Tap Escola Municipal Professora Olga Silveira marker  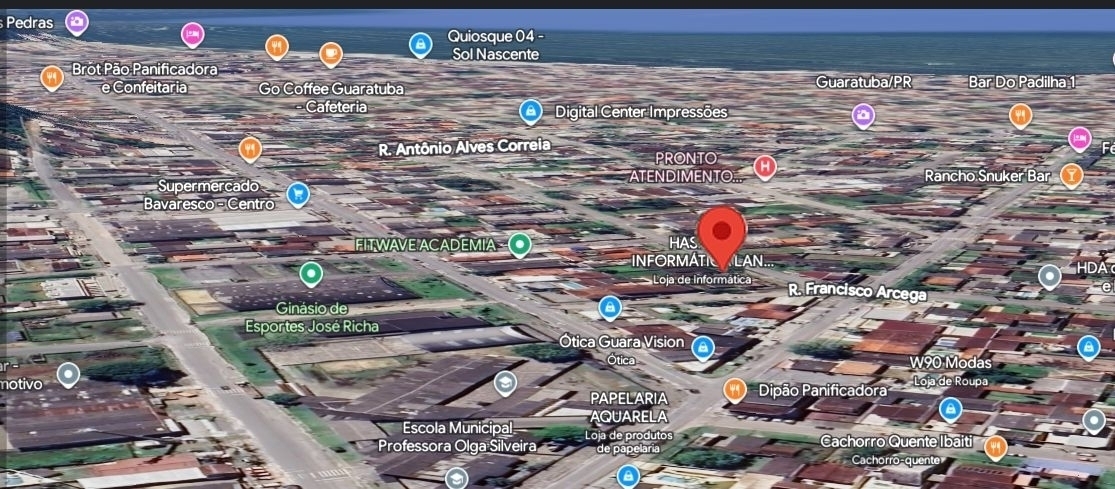pyautogui.click(x=505, y=382)
